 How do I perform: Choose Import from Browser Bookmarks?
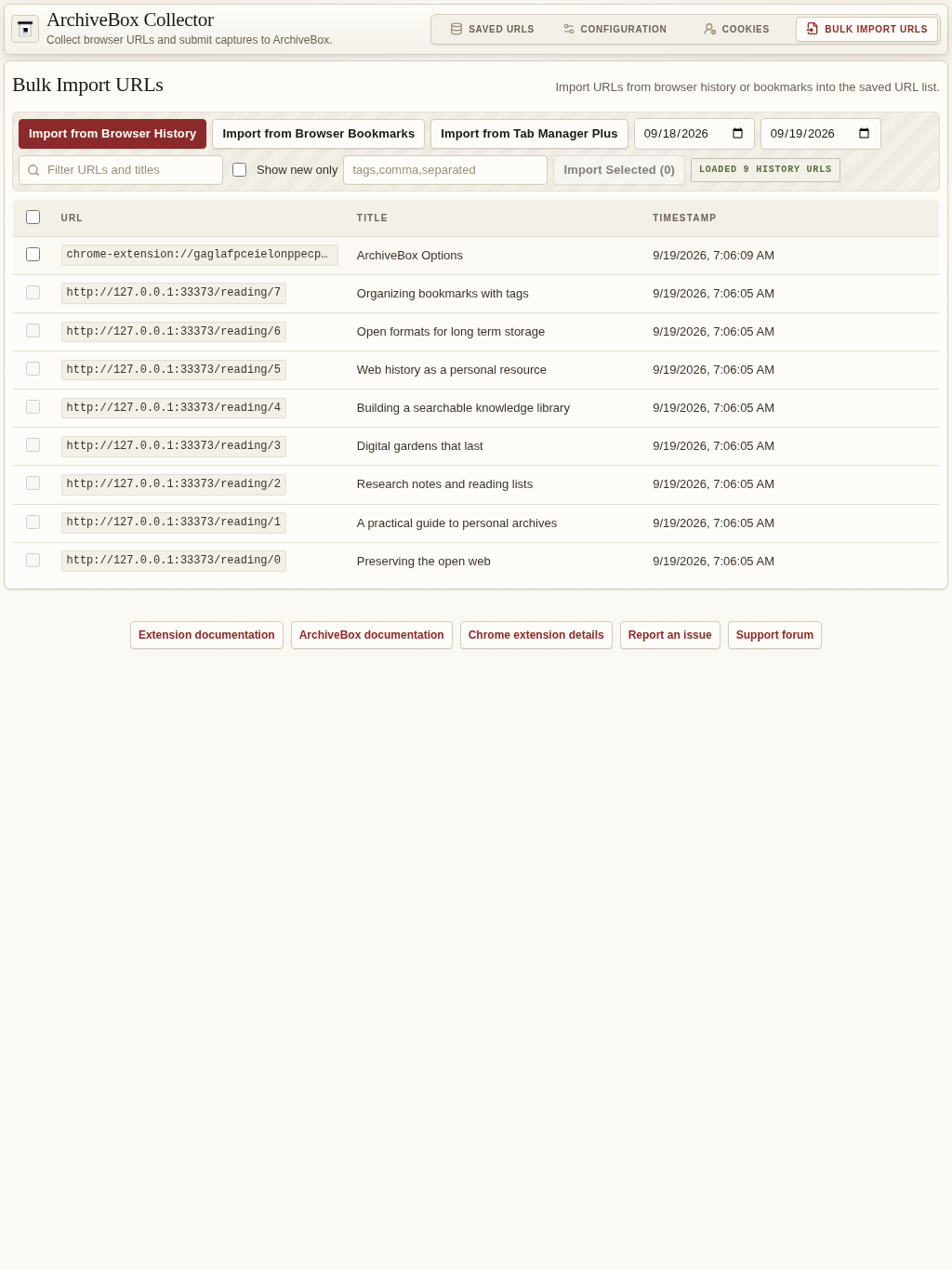318,134
